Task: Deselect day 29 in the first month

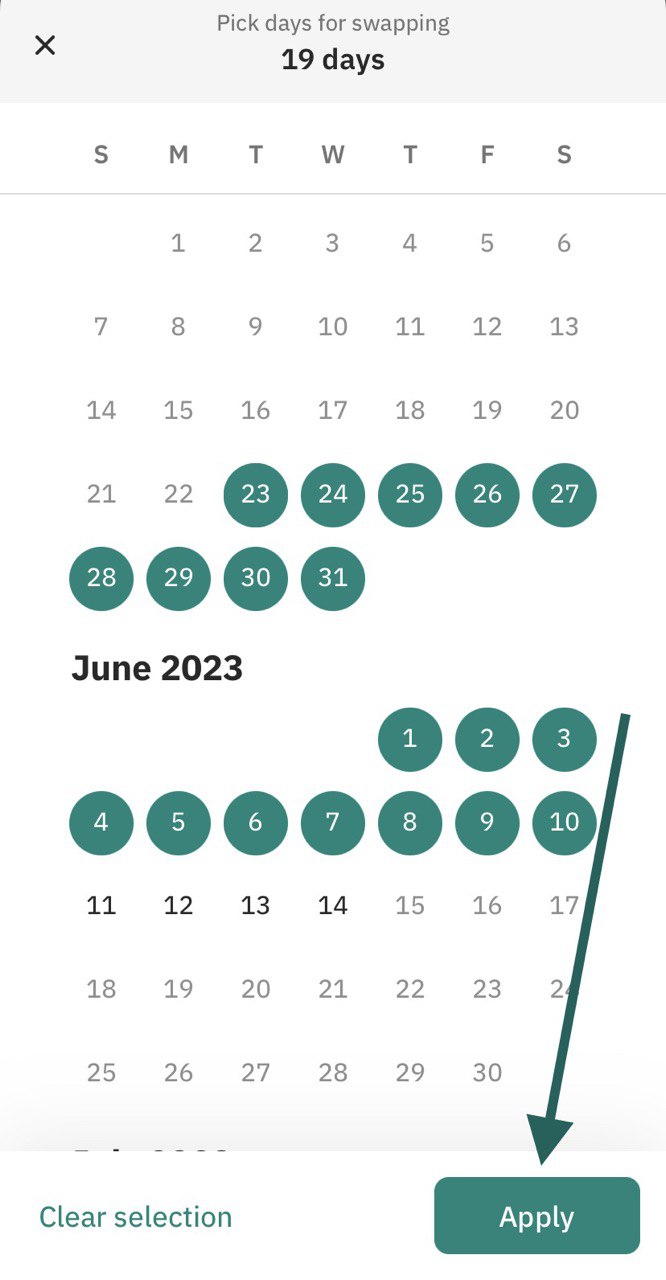Action: pos(178,578)
